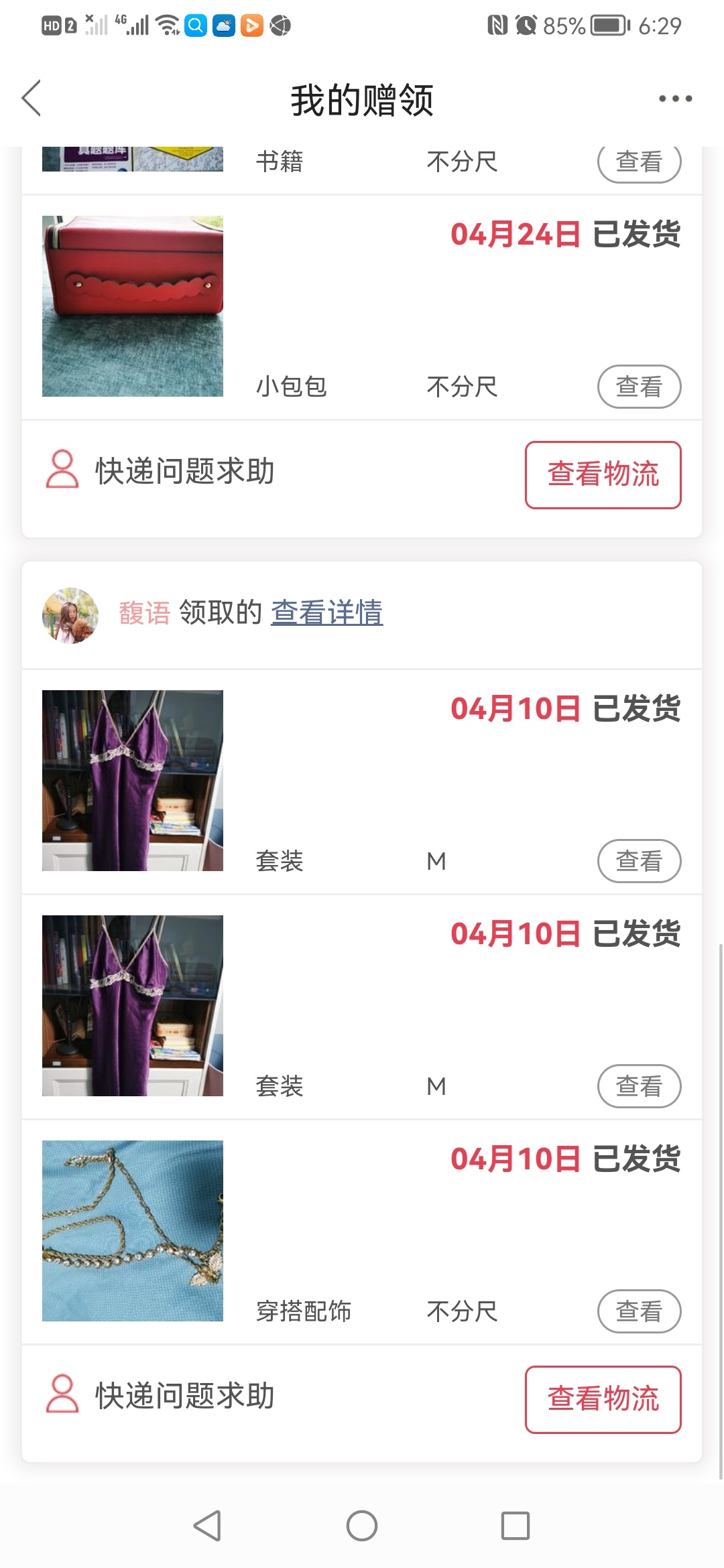Open the system recent apps view

coord(516,1526)
